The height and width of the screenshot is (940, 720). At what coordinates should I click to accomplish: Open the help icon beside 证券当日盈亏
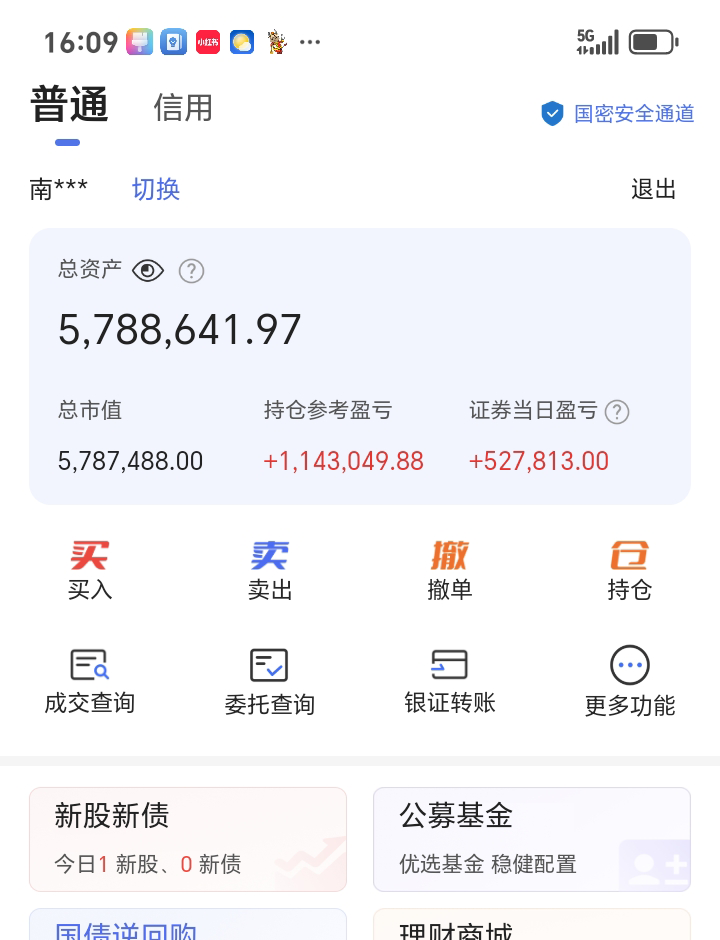[x=617, y=412]
